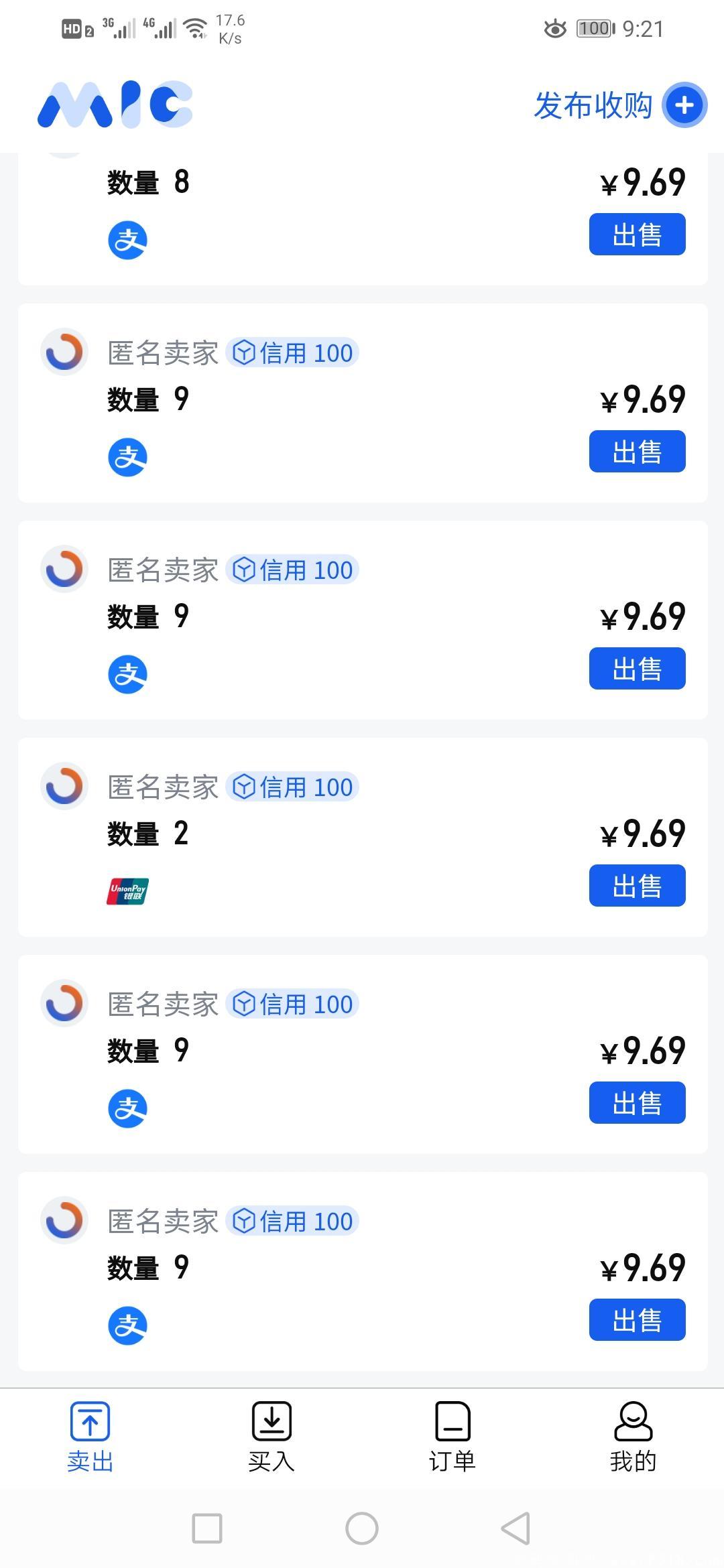
Task: Open the 我的 profile tab
Action: pyautogui.click(x=633, y=1437)
